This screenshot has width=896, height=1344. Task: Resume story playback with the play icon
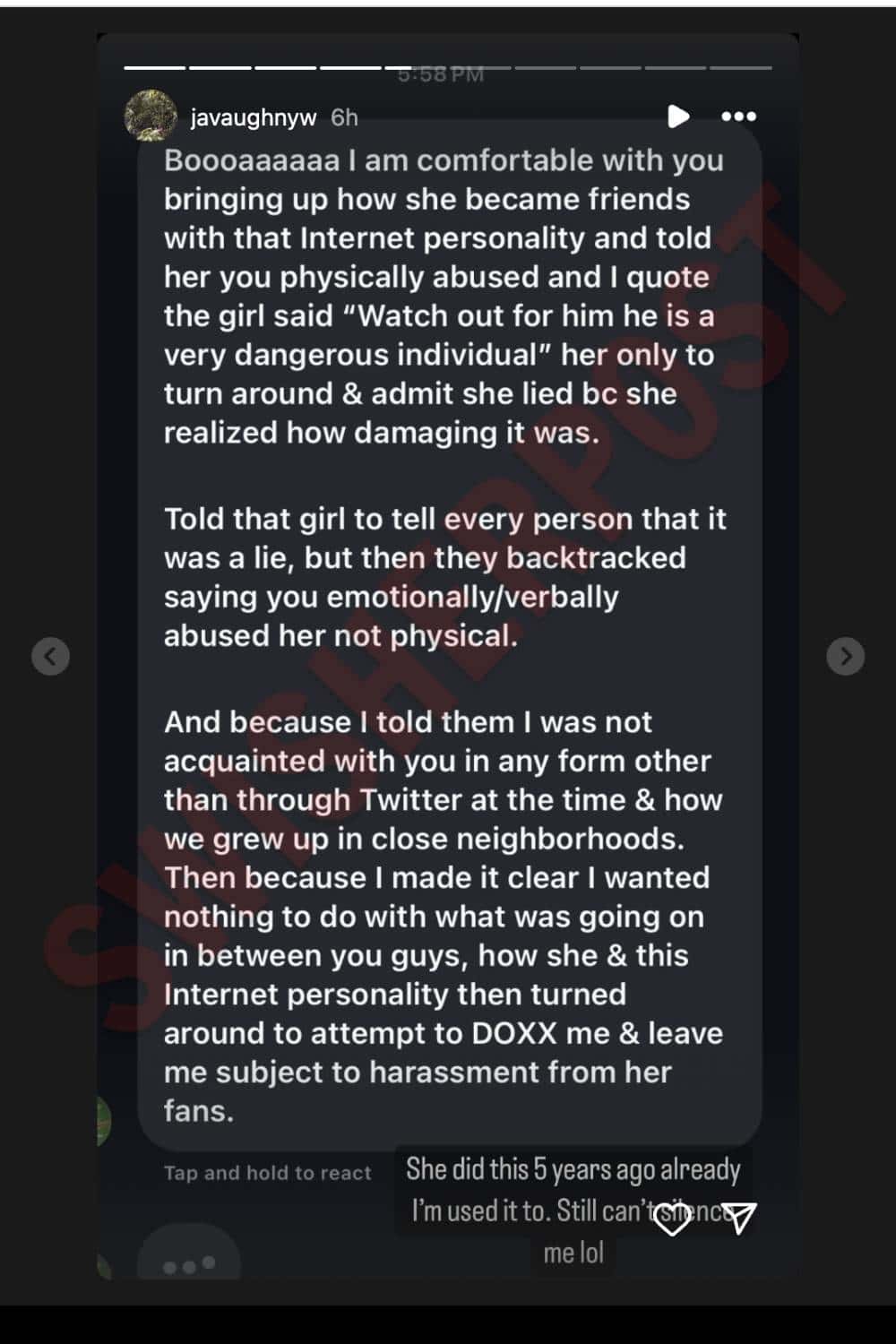[678, 116]
